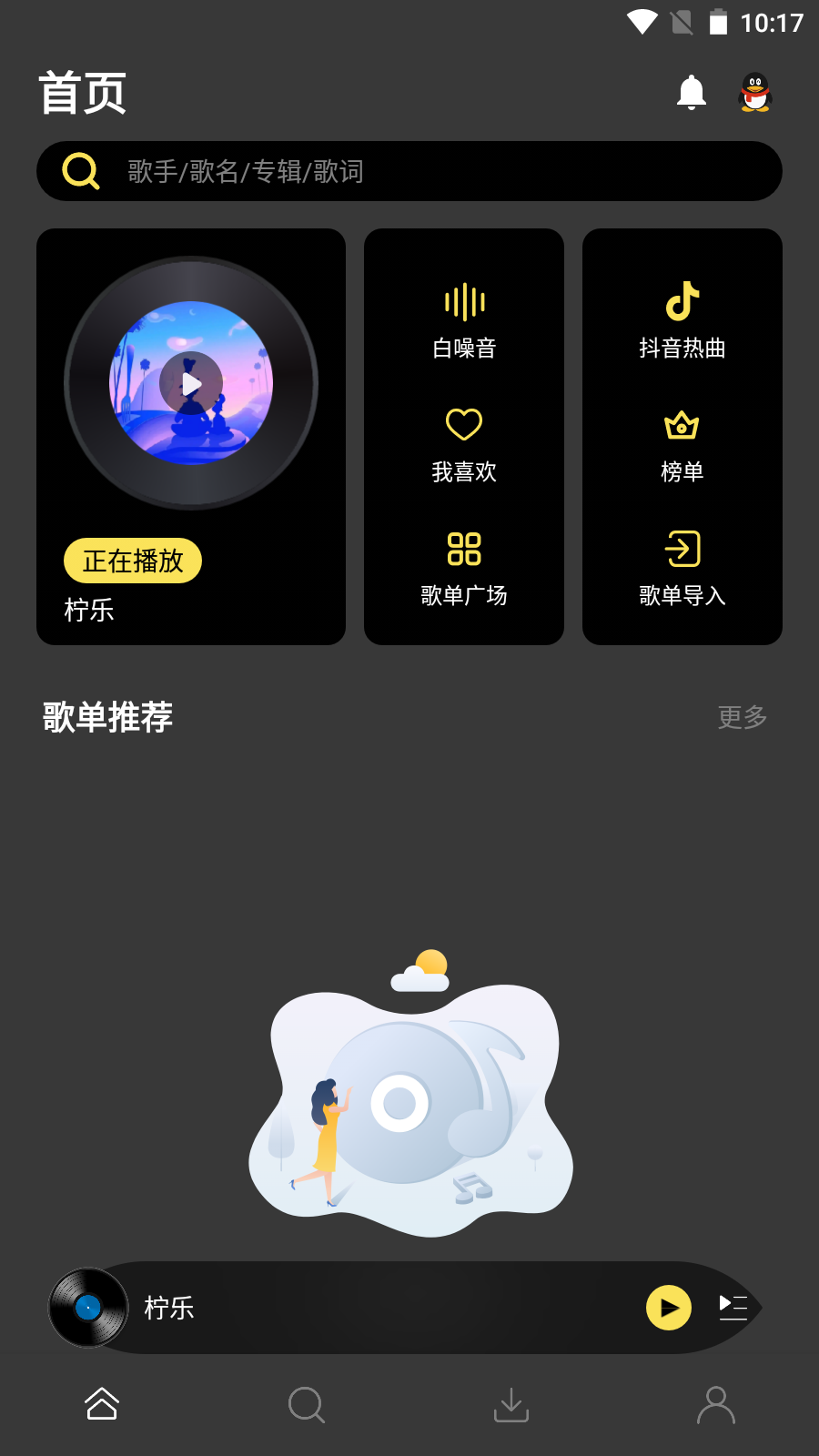
Task: Open 我喜欢 favorites
Action: coord(464,445)
